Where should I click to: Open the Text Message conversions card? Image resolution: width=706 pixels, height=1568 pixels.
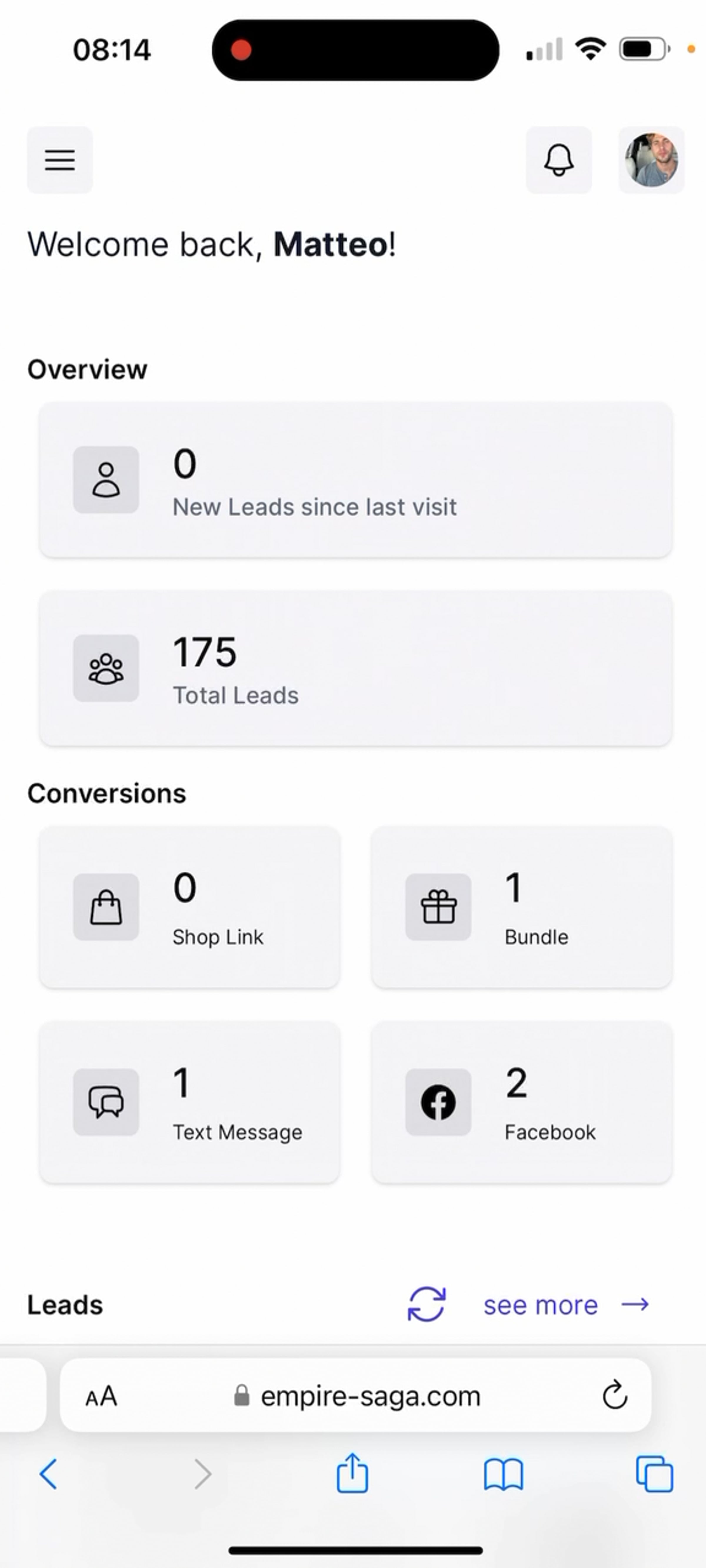(x=189, y=1102)
